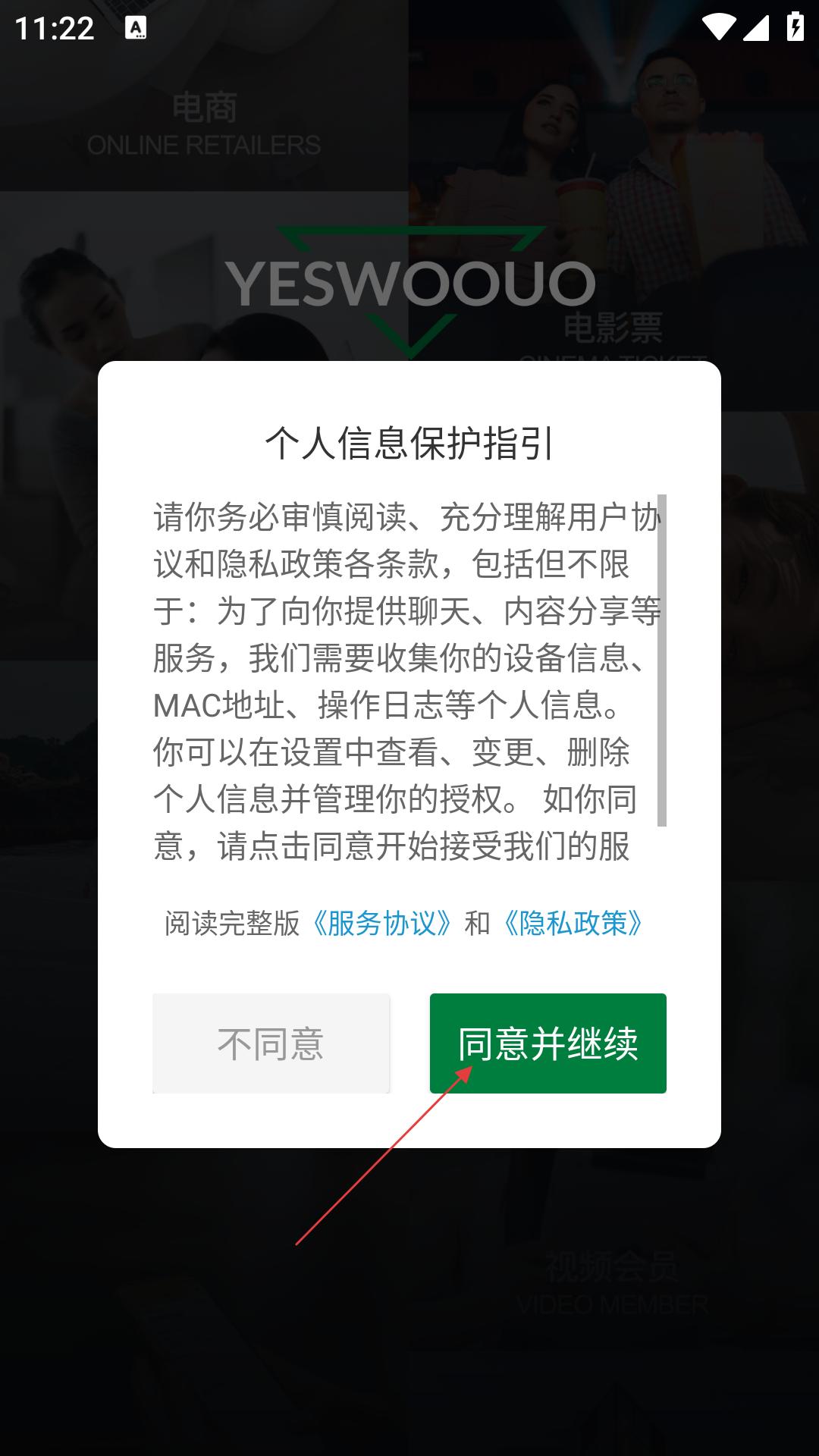
Task: Open the 《隐私政策》 link
Action: pos(573,923)
